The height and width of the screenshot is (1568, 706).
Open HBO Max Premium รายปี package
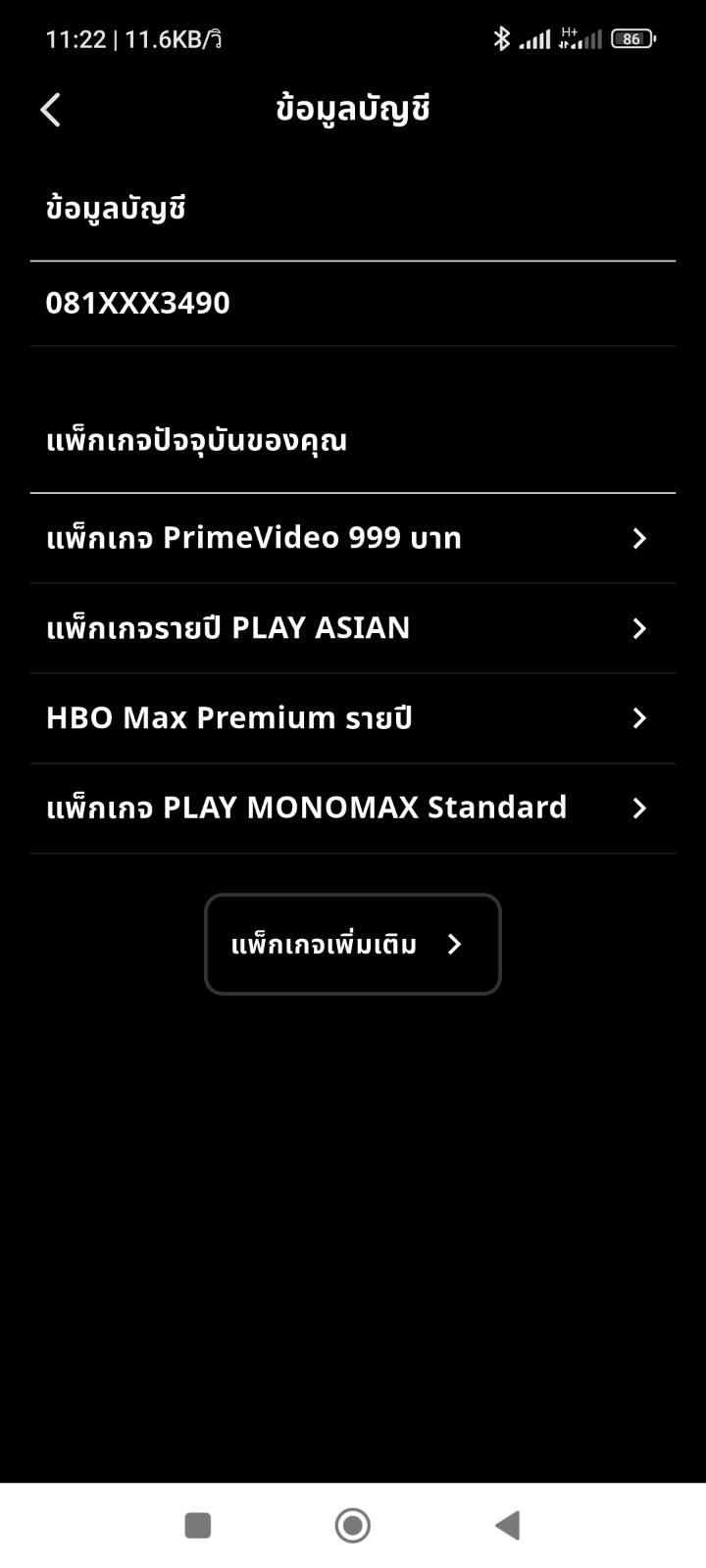(352, 718)
